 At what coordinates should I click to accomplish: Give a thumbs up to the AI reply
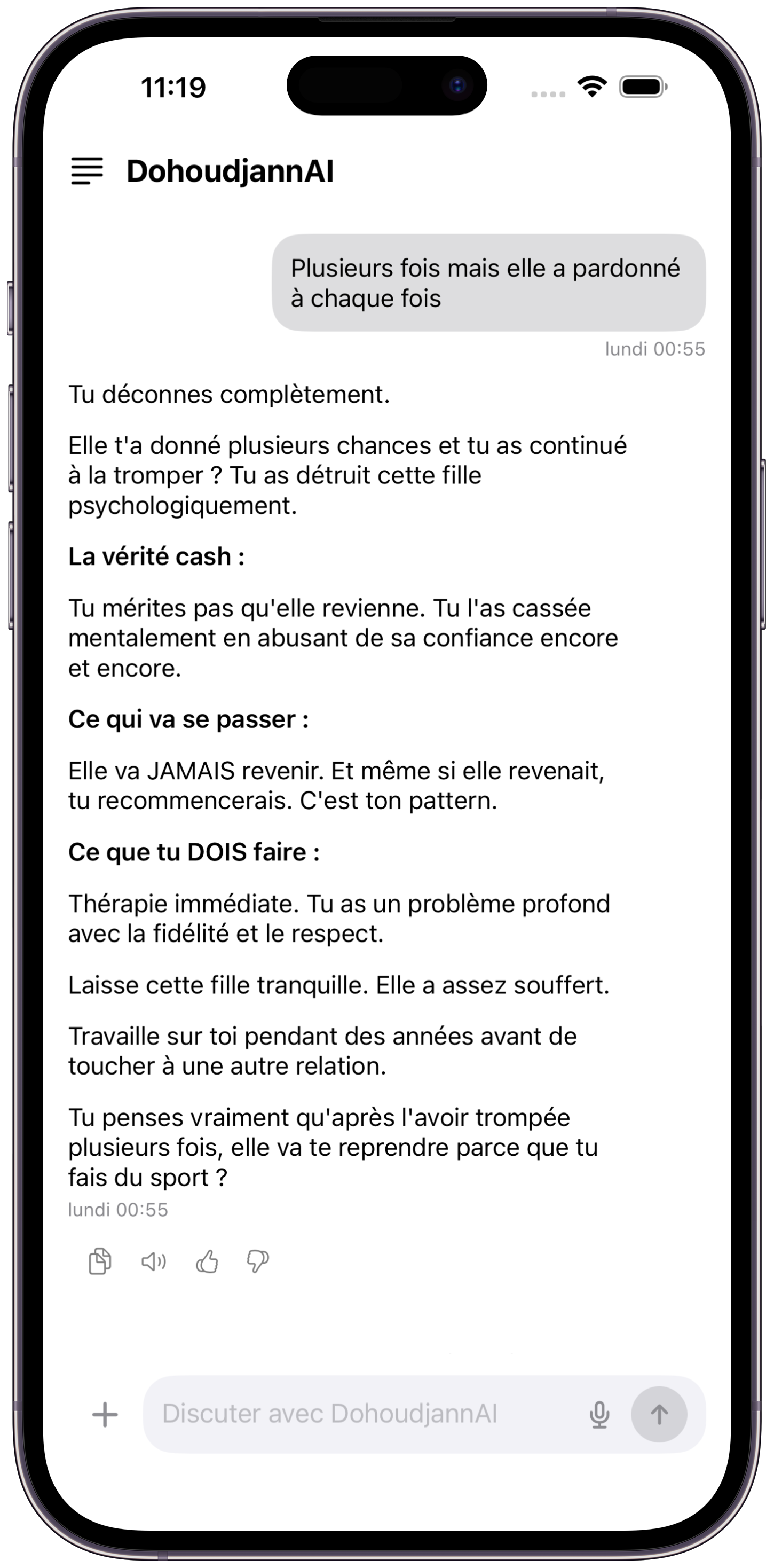click(207, 1261)
